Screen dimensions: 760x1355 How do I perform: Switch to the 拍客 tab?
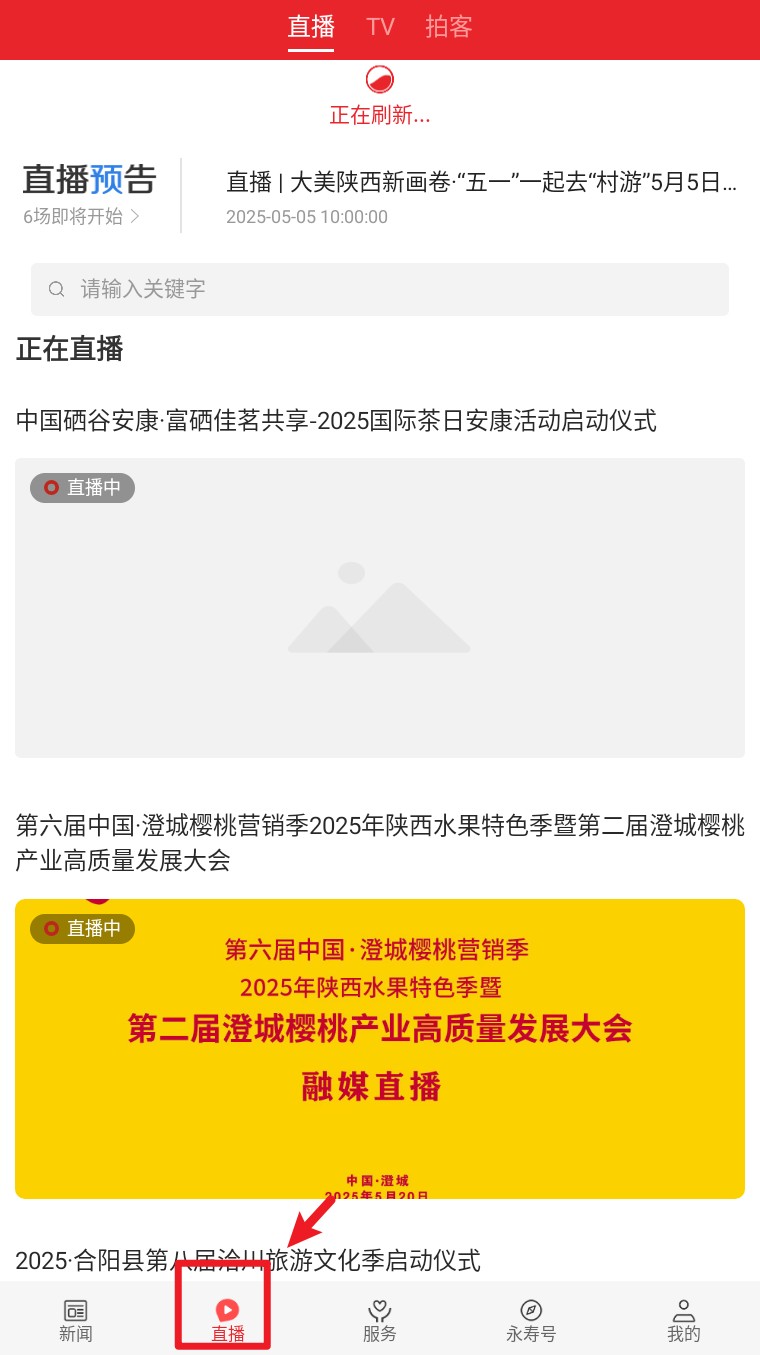[448, 27]
